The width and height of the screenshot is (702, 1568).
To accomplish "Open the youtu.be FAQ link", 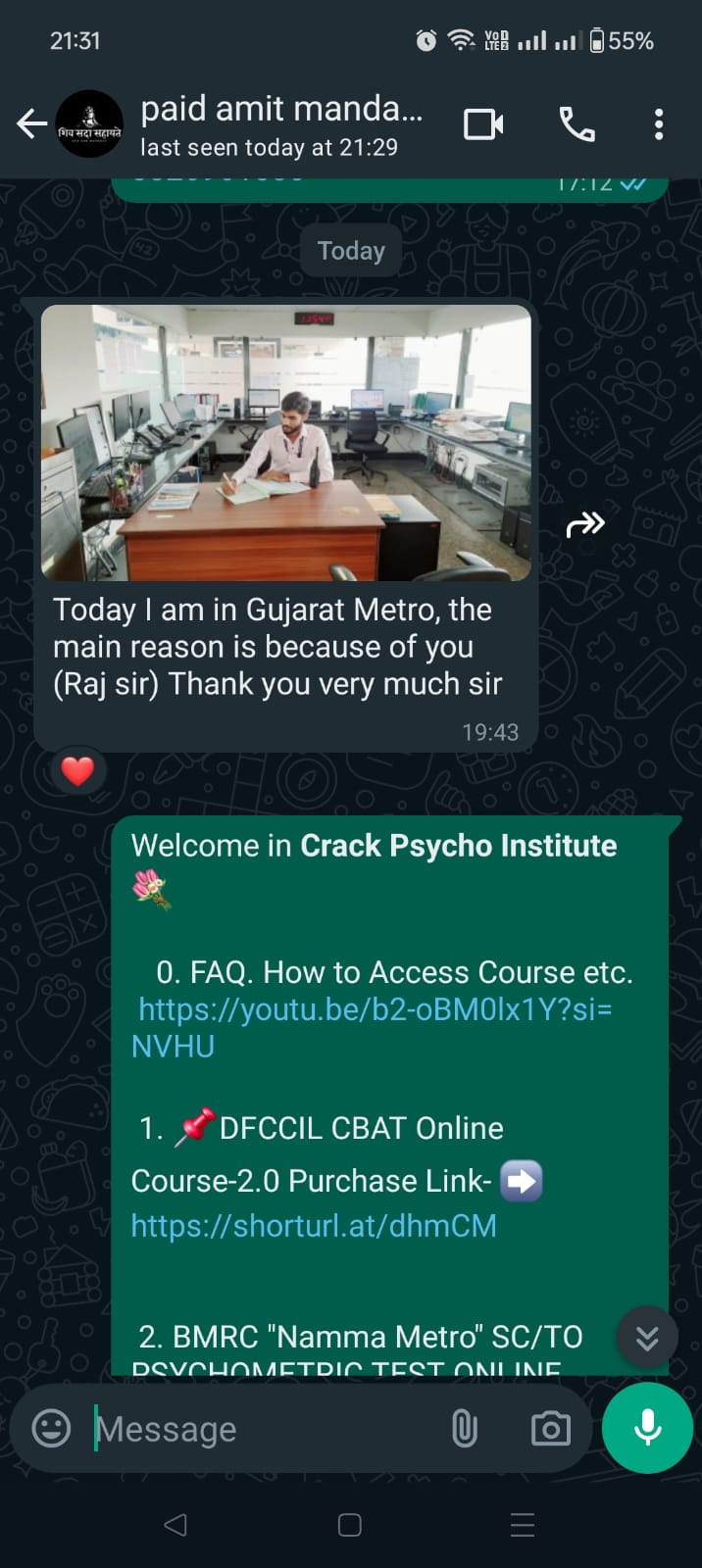I will [375, 1009].
